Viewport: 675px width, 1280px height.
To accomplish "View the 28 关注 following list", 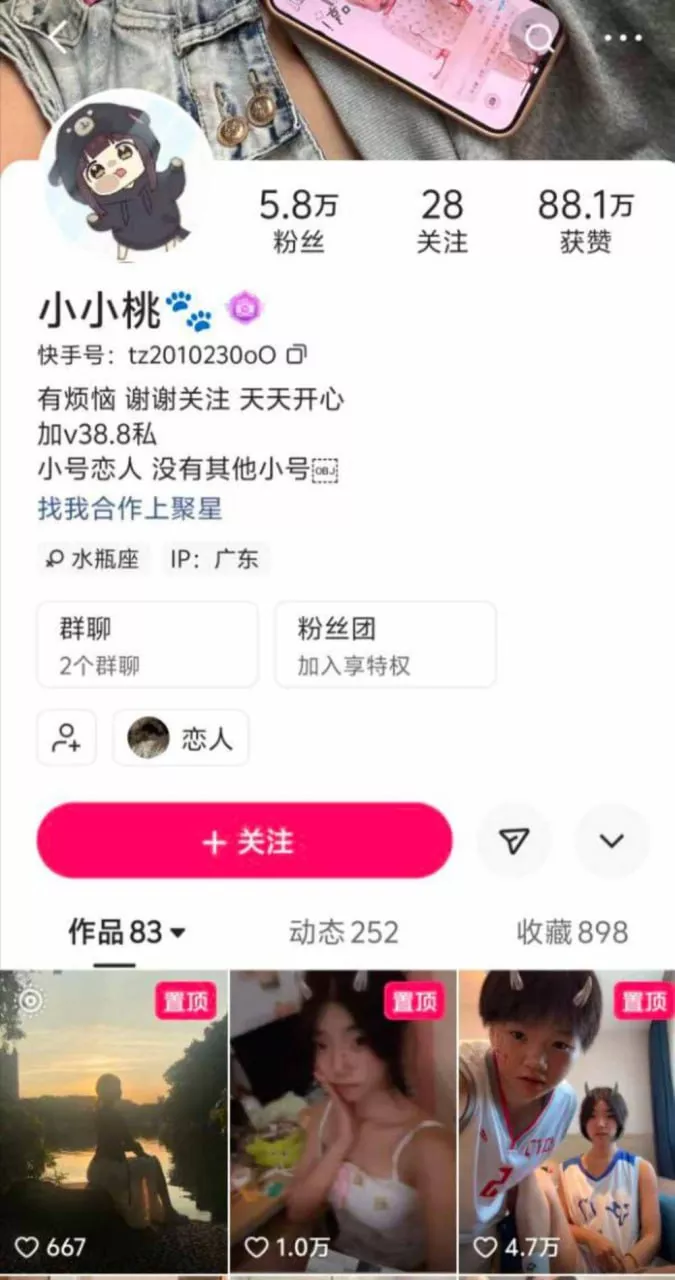I will point(441,222).
